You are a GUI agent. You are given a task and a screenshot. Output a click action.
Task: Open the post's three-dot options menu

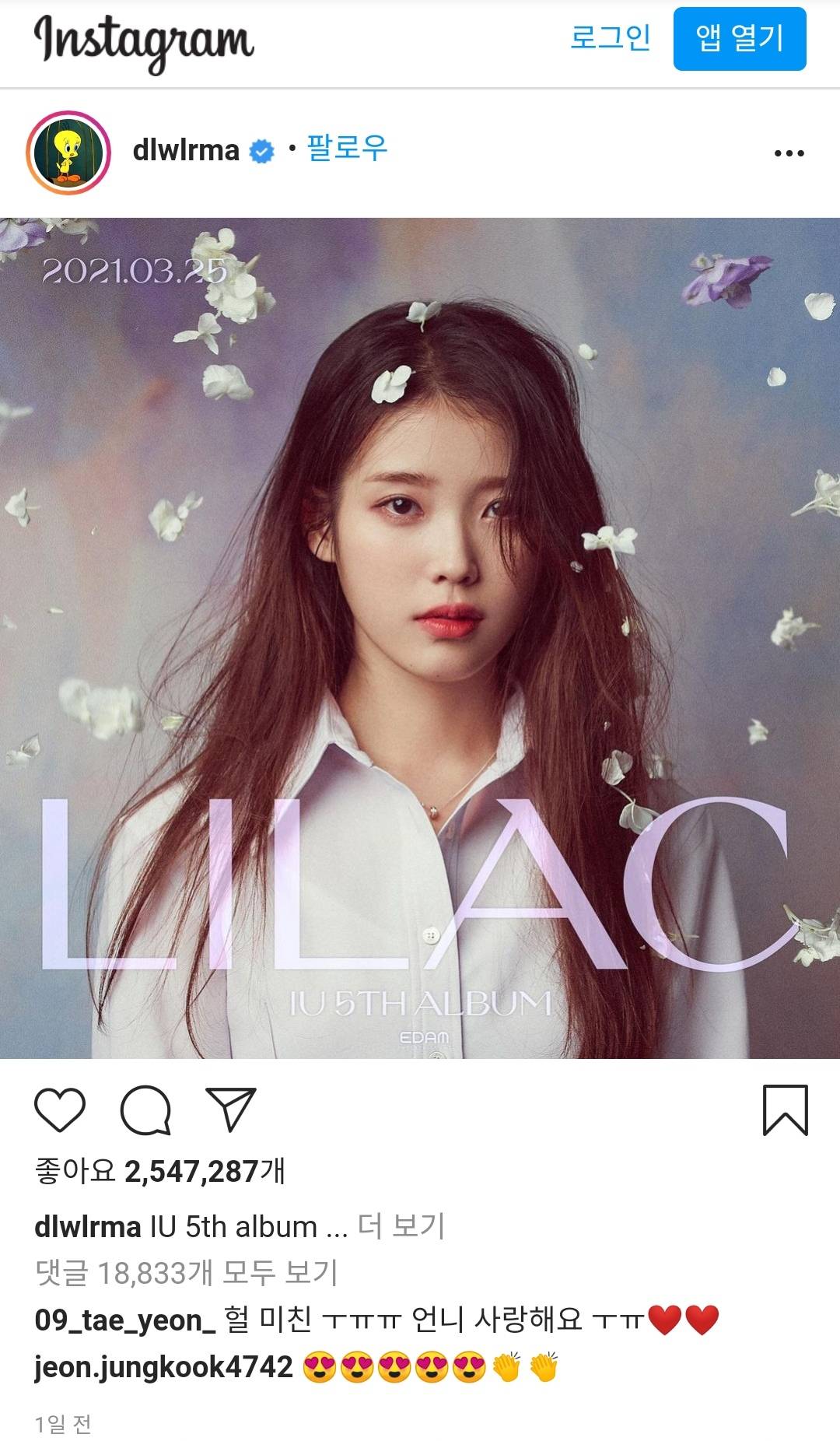(789, 153)
